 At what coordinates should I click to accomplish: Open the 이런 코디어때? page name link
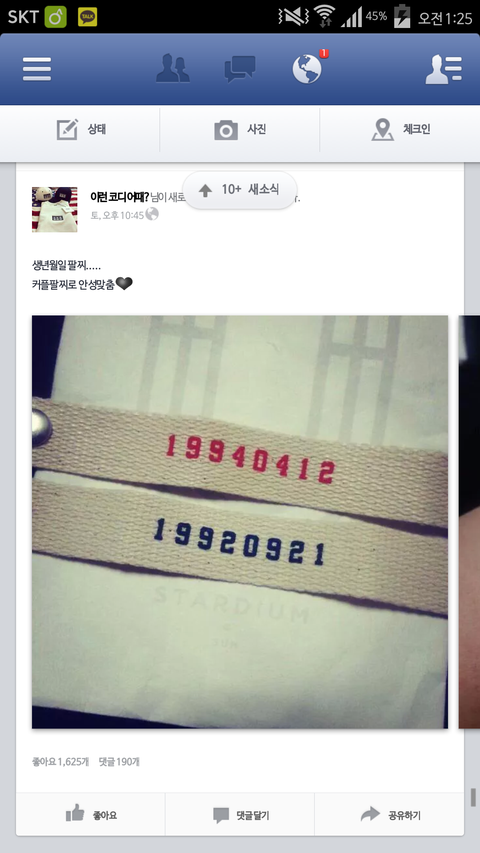point(119,197)
